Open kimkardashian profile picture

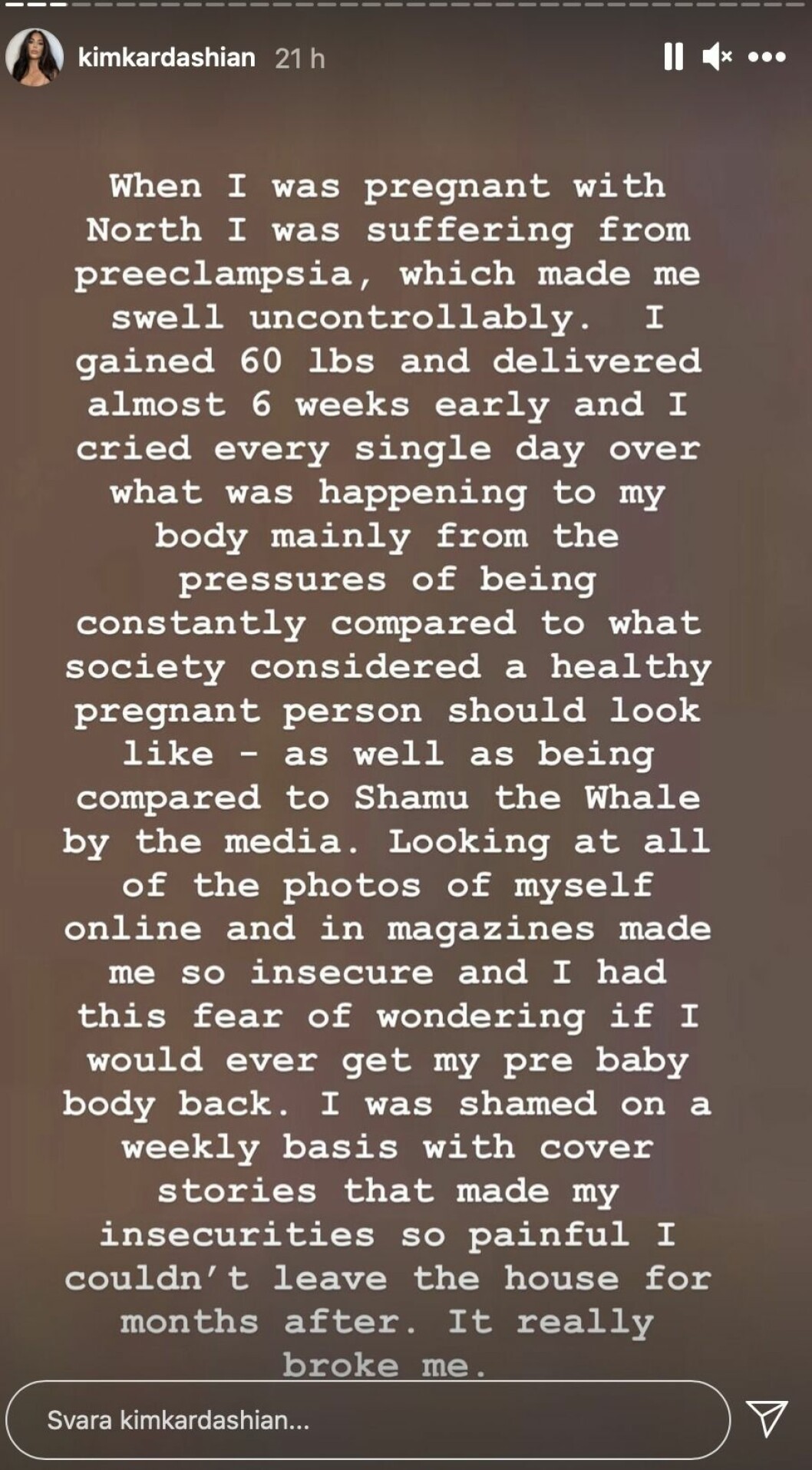(x=35, y=58)
